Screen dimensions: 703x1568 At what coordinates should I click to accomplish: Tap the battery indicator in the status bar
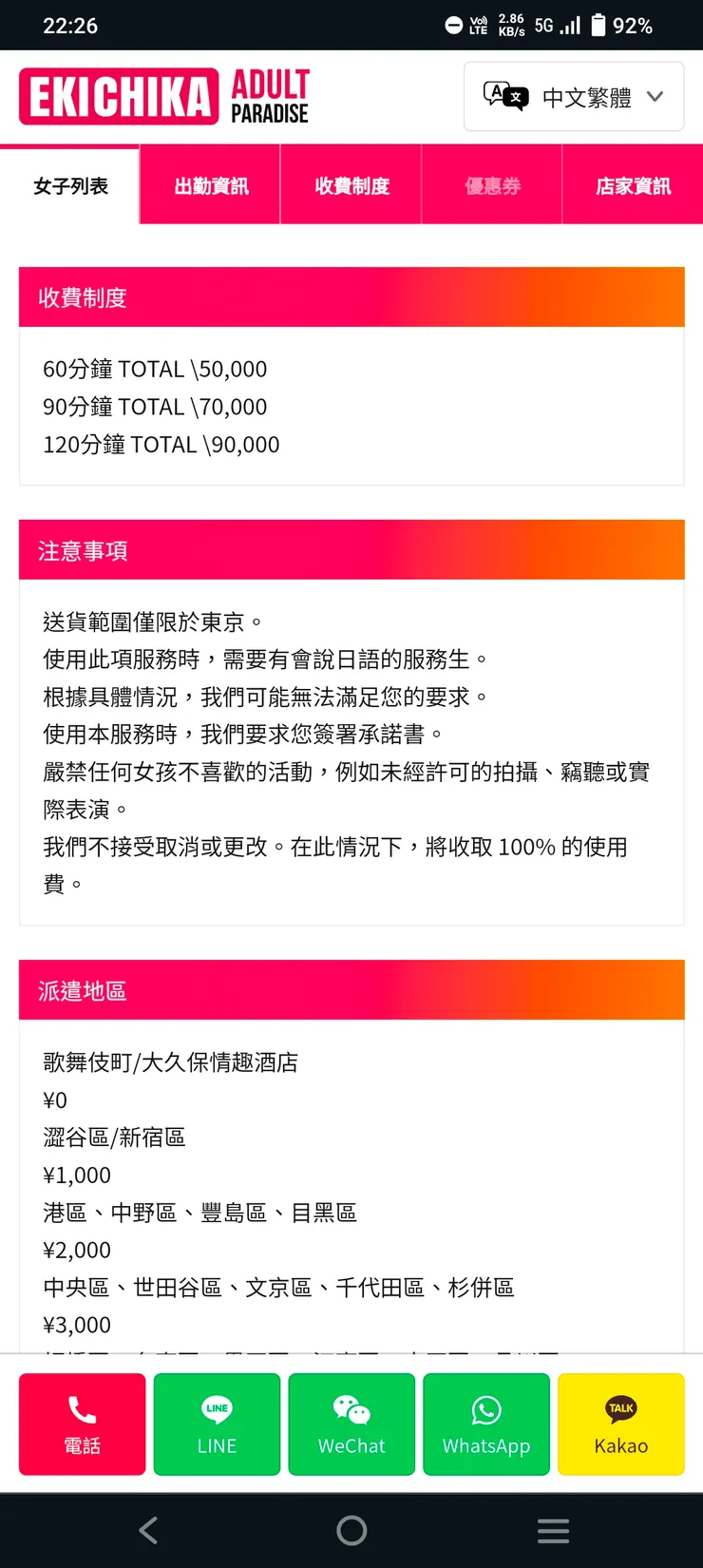click(x=599, y=25)
